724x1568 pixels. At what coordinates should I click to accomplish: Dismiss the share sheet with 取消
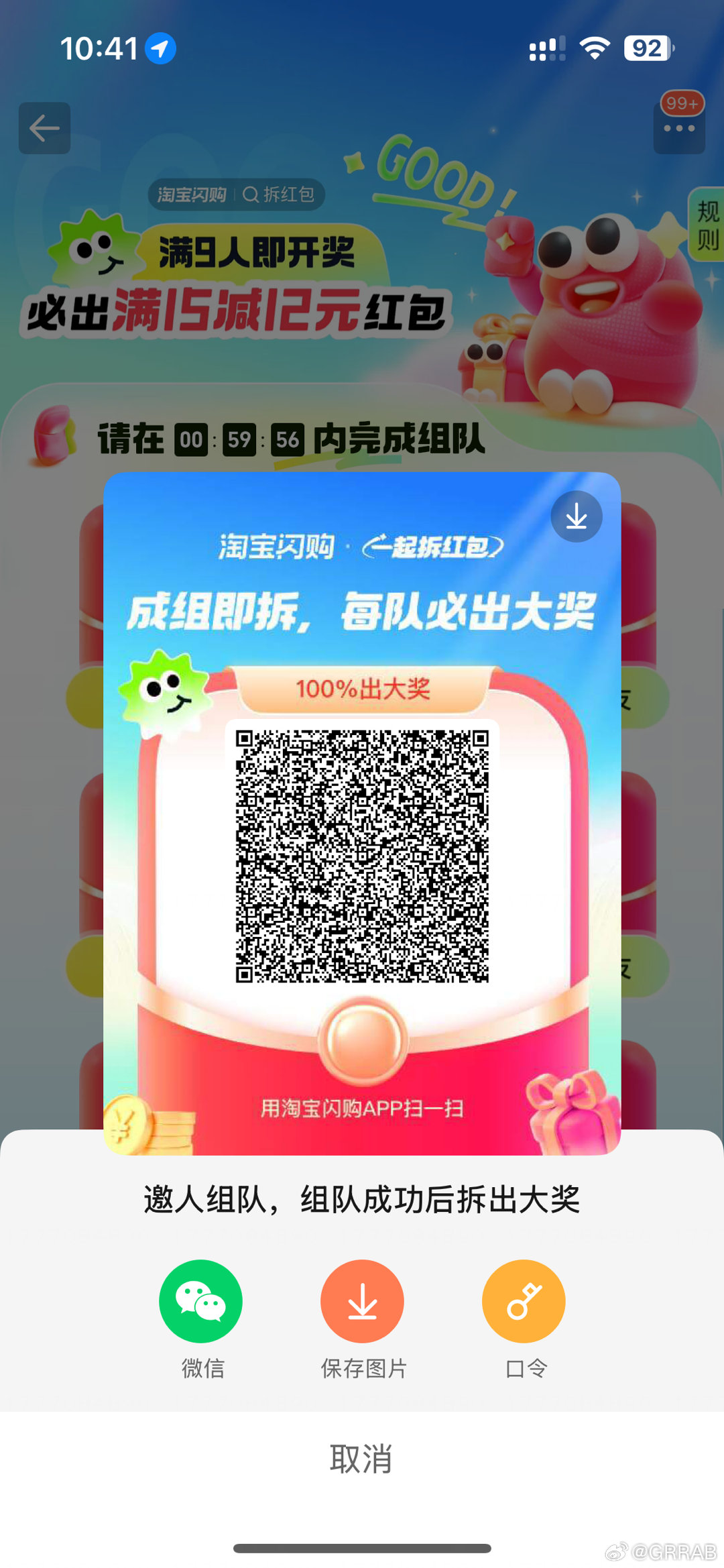(x=361, y=1458)
